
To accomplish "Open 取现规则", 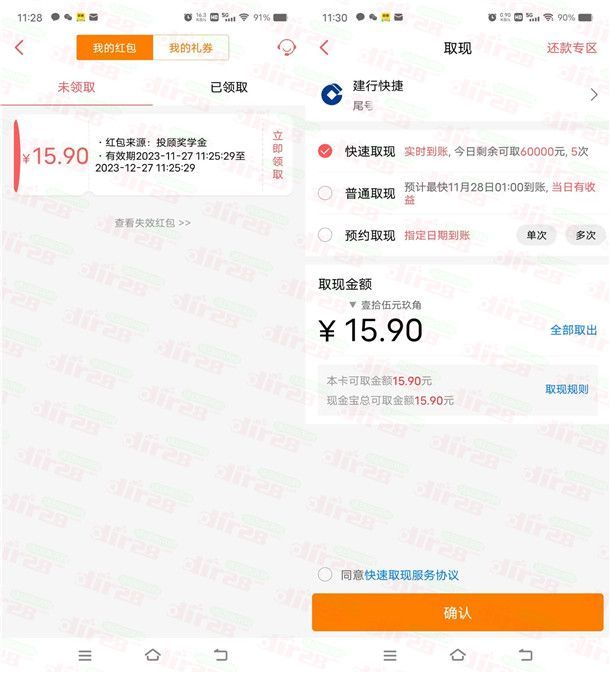I will (x=566, y=389).
